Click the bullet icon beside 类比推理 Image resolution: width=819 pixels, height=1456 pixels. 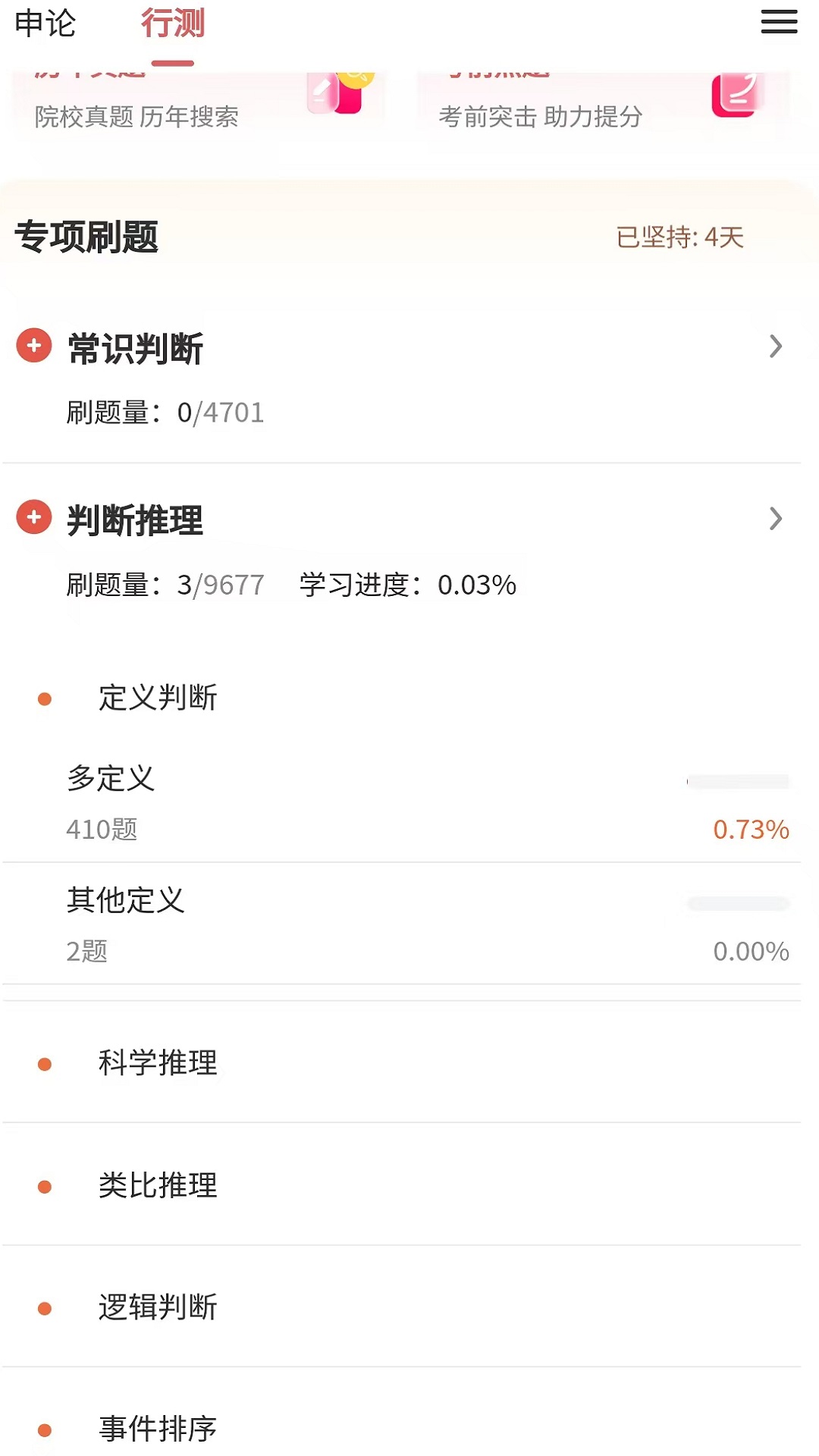pyautogui.click(x=44, y=1186)
